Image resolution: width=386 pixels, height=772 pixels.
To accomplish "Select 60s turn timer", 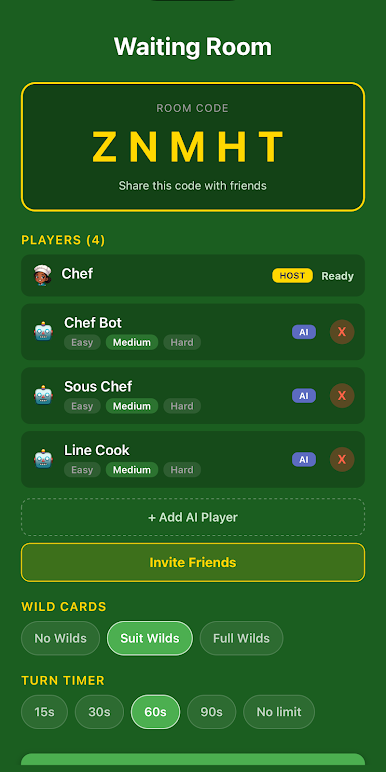I will 156,712.
